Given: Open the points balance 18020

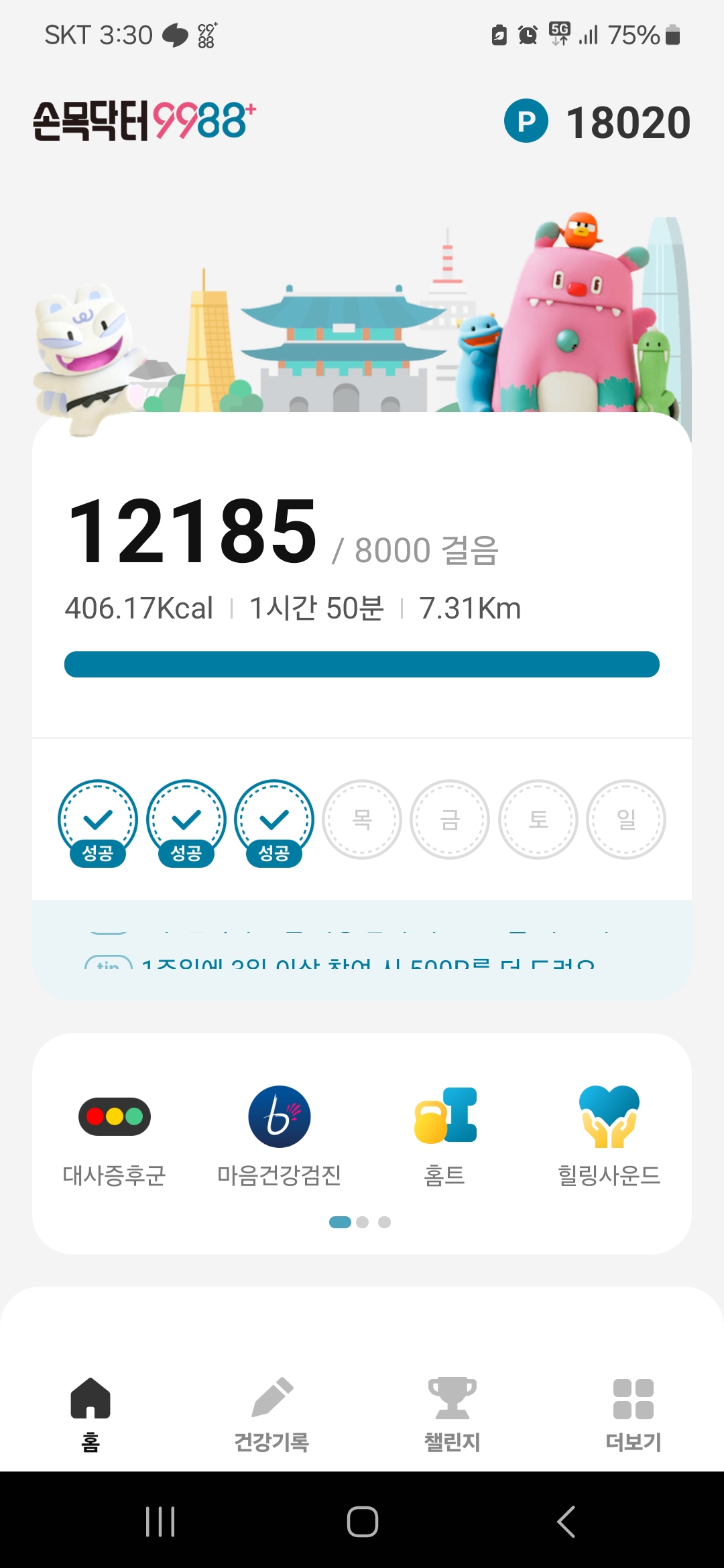Looking at the screenshot, I should click(598, 122).
